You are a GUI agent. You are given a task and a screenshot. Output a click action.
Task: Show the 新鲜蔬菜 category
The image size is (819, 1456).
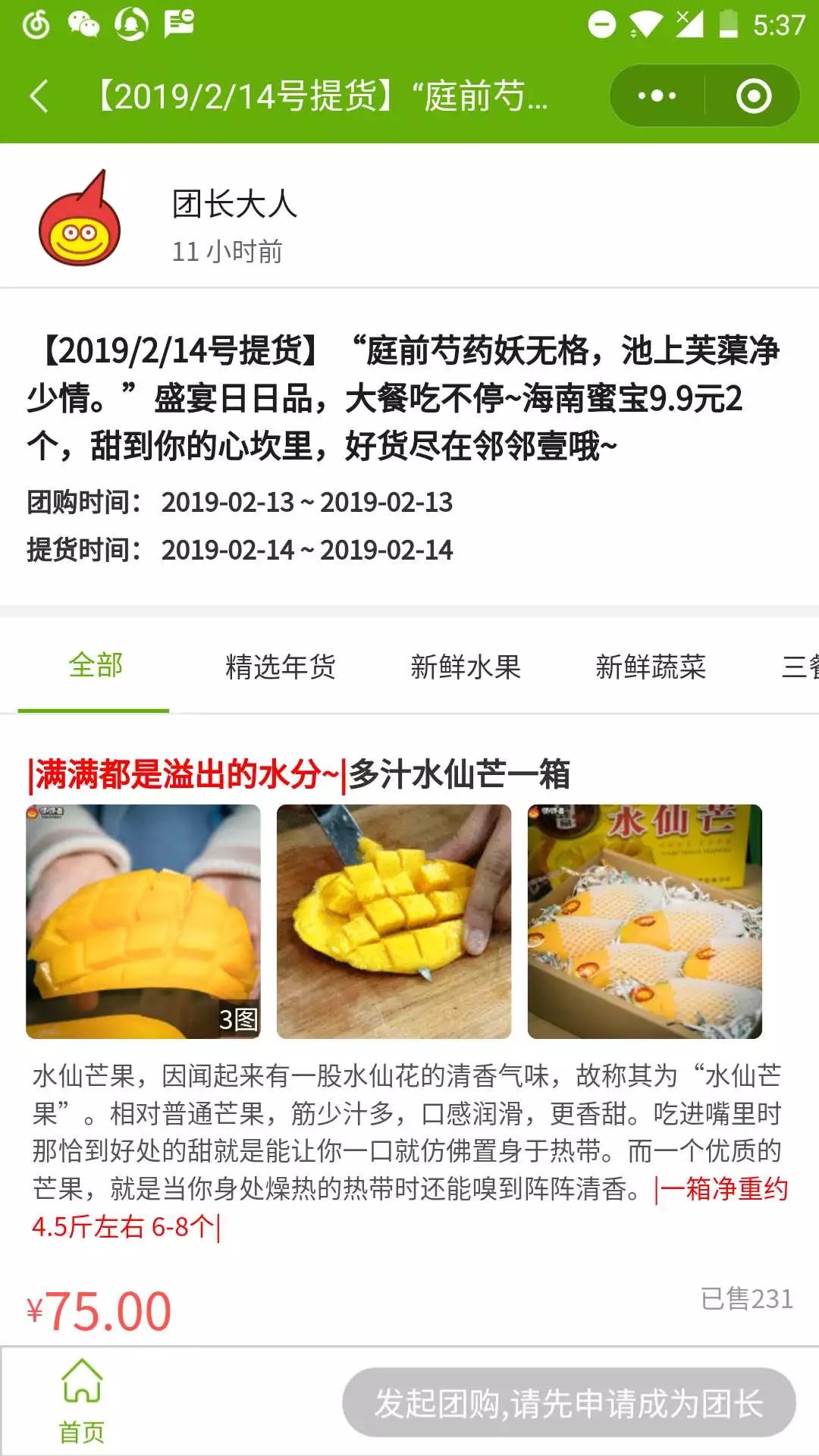tap(650, 667)
